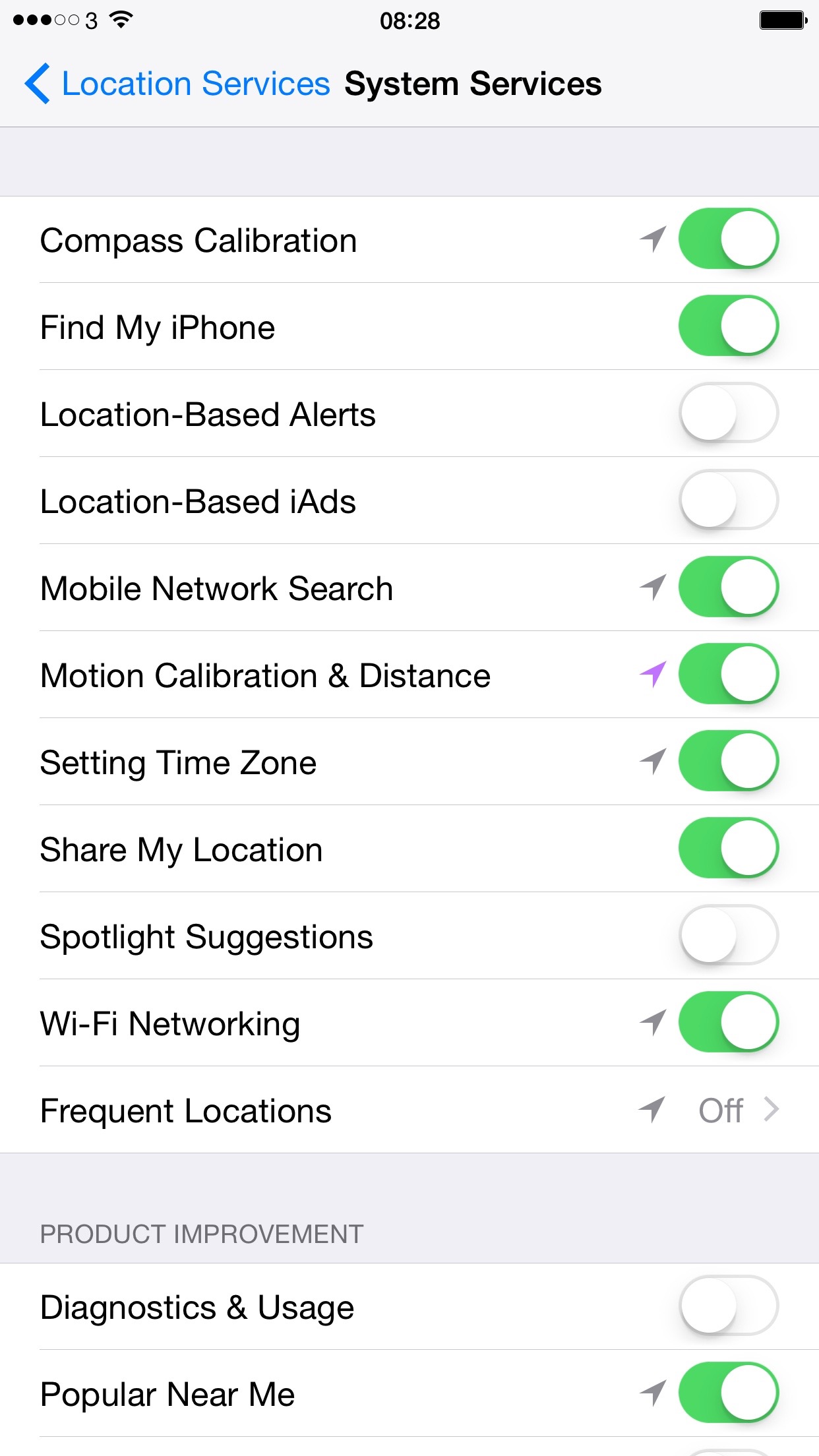The height and width of the screenshot is (1456, 819).
Task: Open Frequent Locations settings
Action: 409,1110
